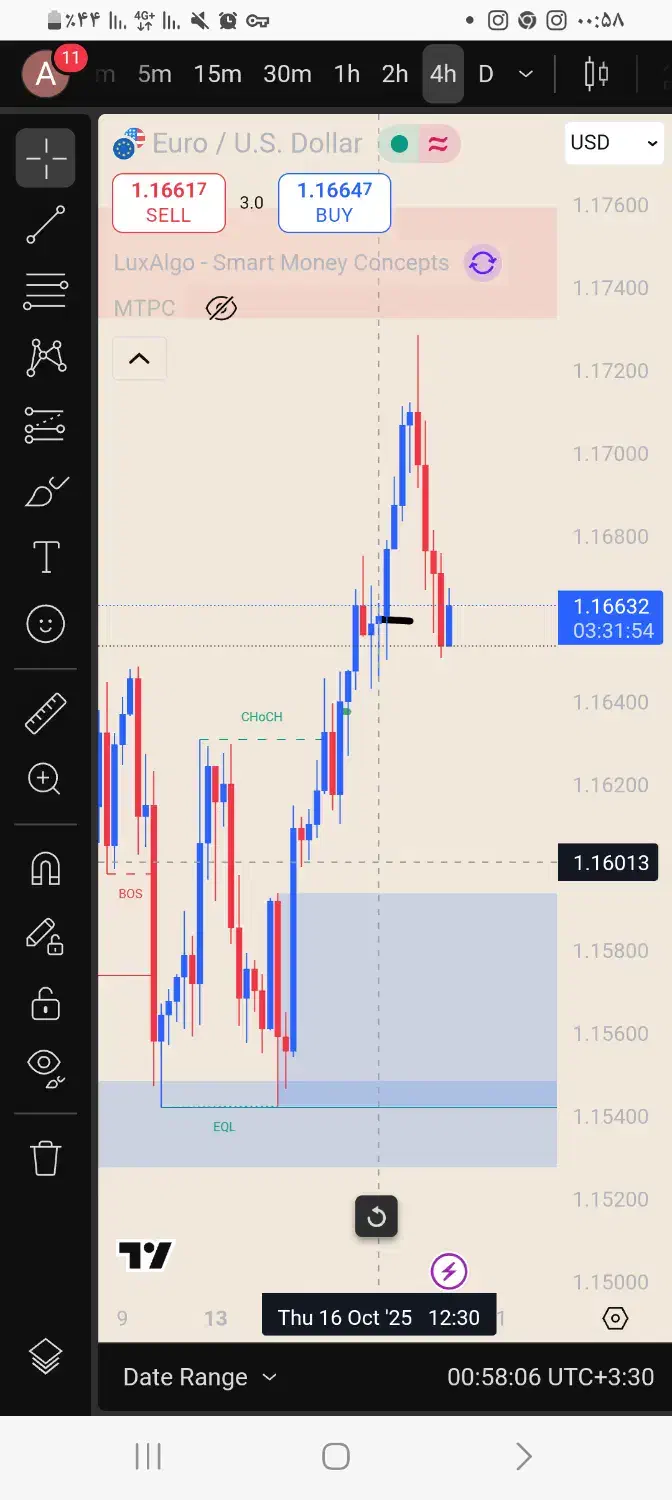Viewport: 672px width, 1500px height.
Task: Select the text annotation tool
Action: [x=45, y=557]
